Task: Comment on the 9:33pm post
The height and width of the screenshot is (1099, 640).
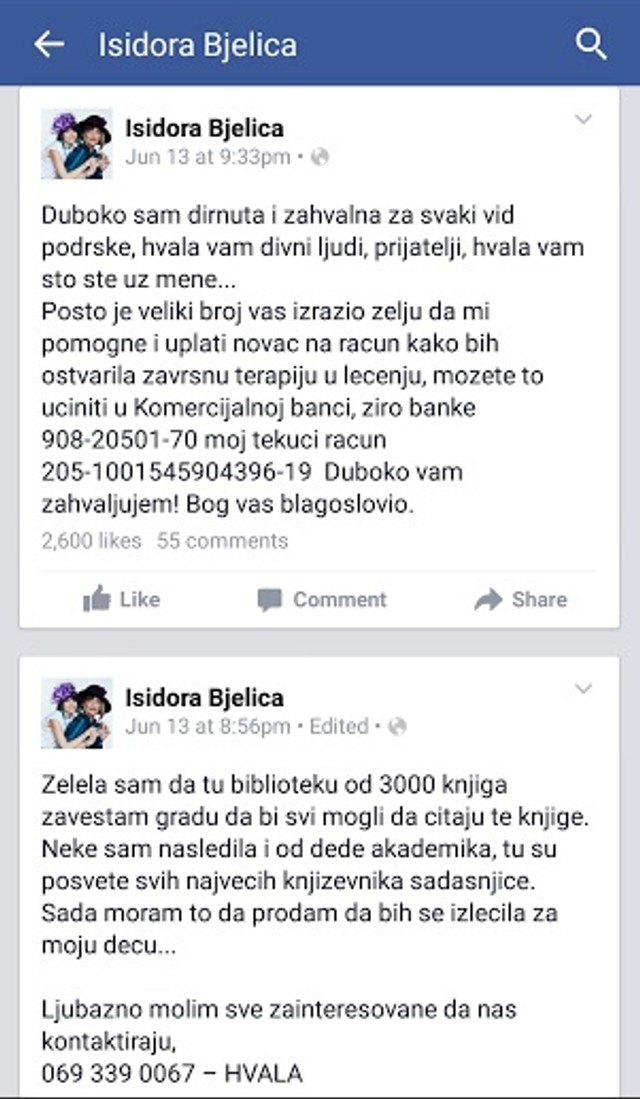Action: [x=321, y=600]
